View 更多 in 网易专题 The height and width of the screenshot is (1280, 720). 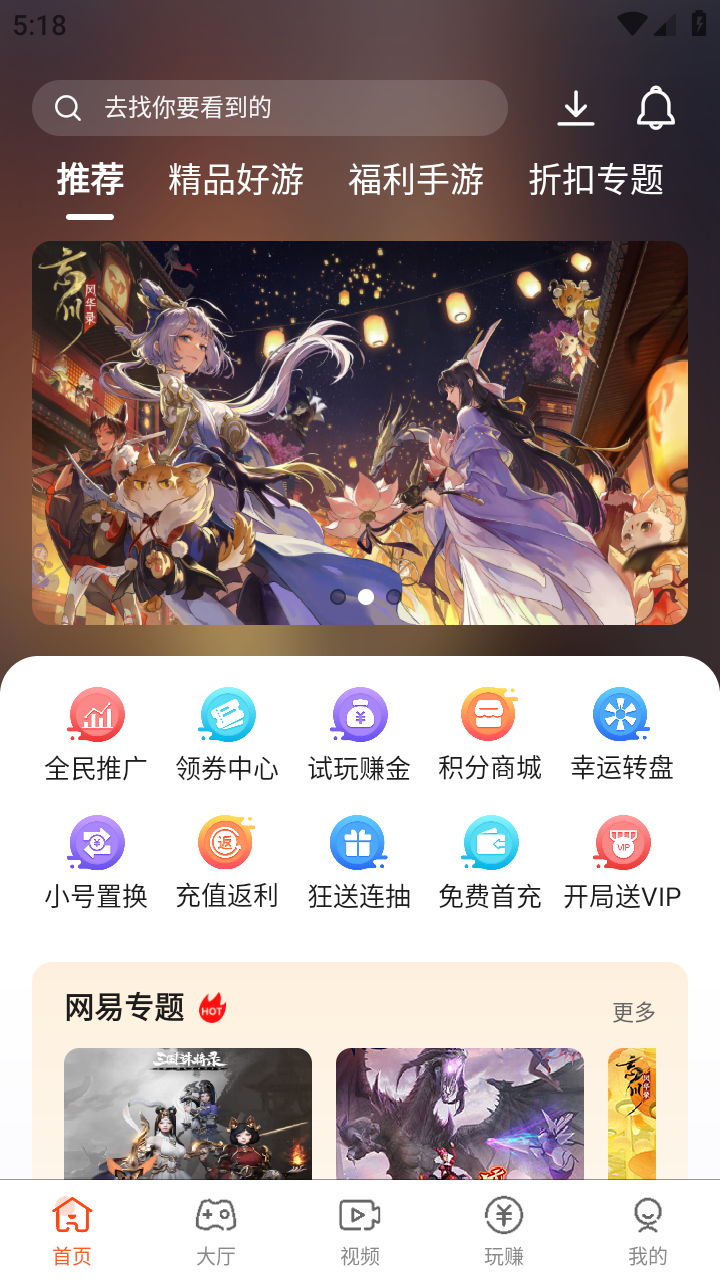634,1012
